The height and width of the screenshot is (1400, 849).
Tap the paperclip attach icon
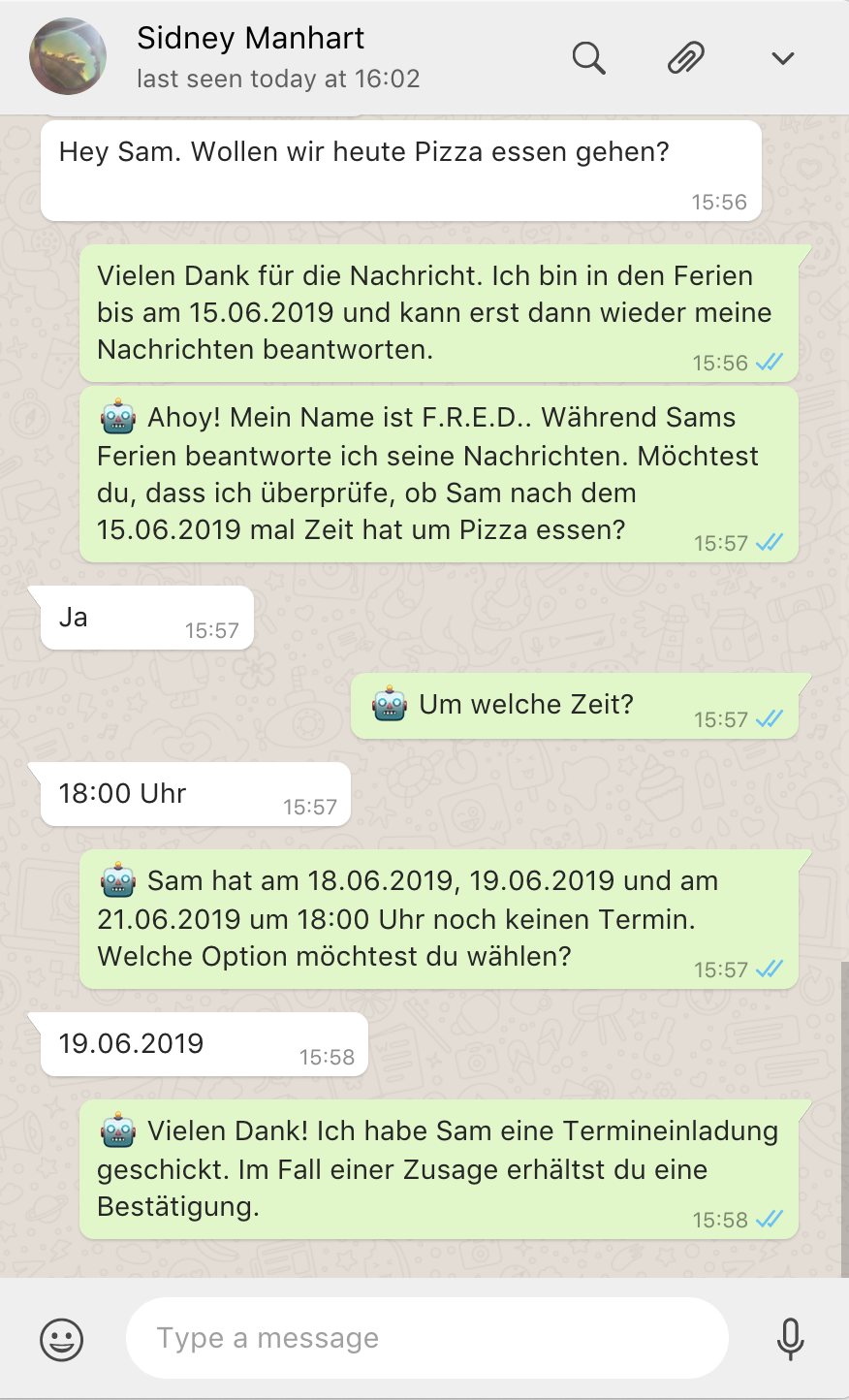pos(685,58)
